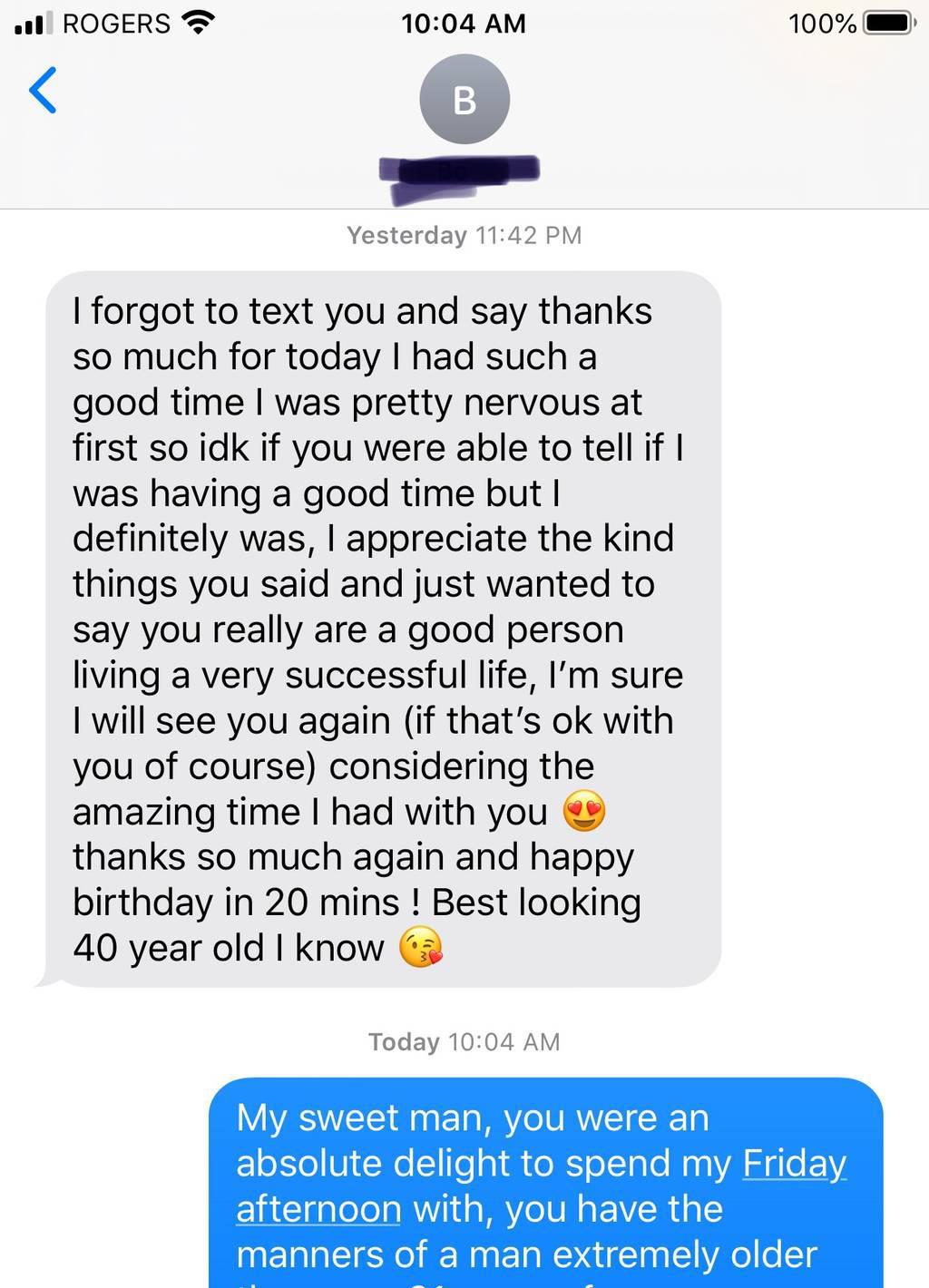Tap the underlined Friday afternoon link
The width and height of the screenshot is (929, 1288).
pos(793,1165)
